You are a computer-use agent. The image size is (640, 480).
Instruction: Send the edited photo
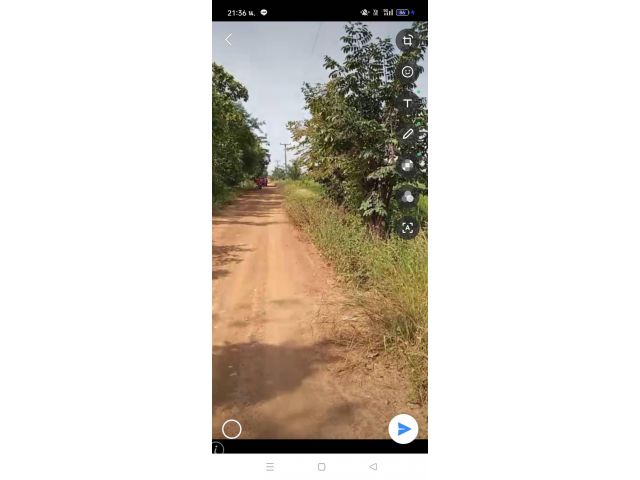pyautogui.click(x=403, y=429)
